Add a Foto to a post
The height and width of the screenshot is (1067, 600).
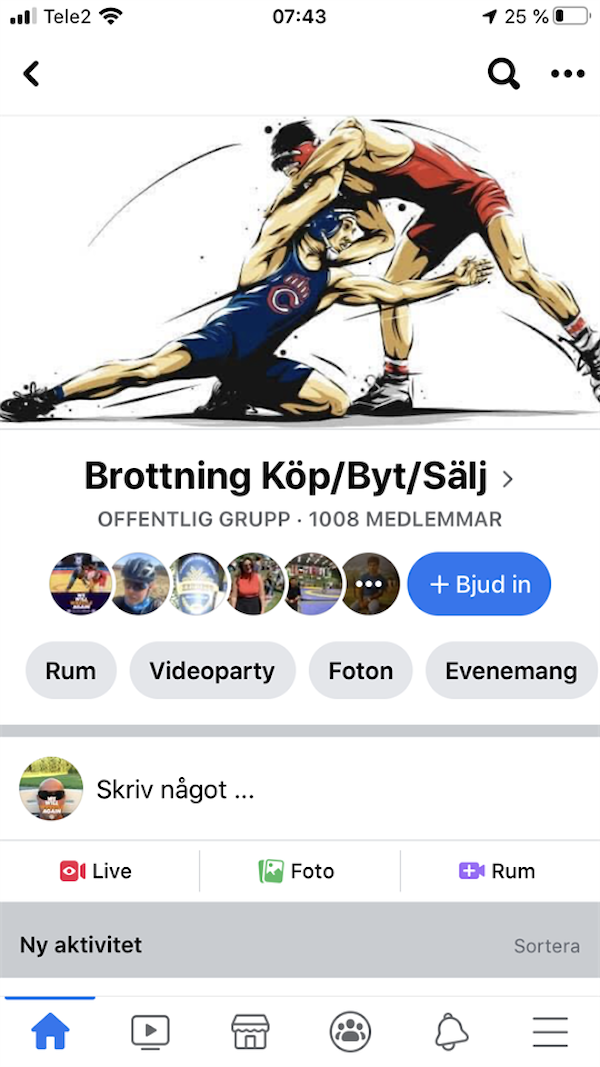coord(297,871)
